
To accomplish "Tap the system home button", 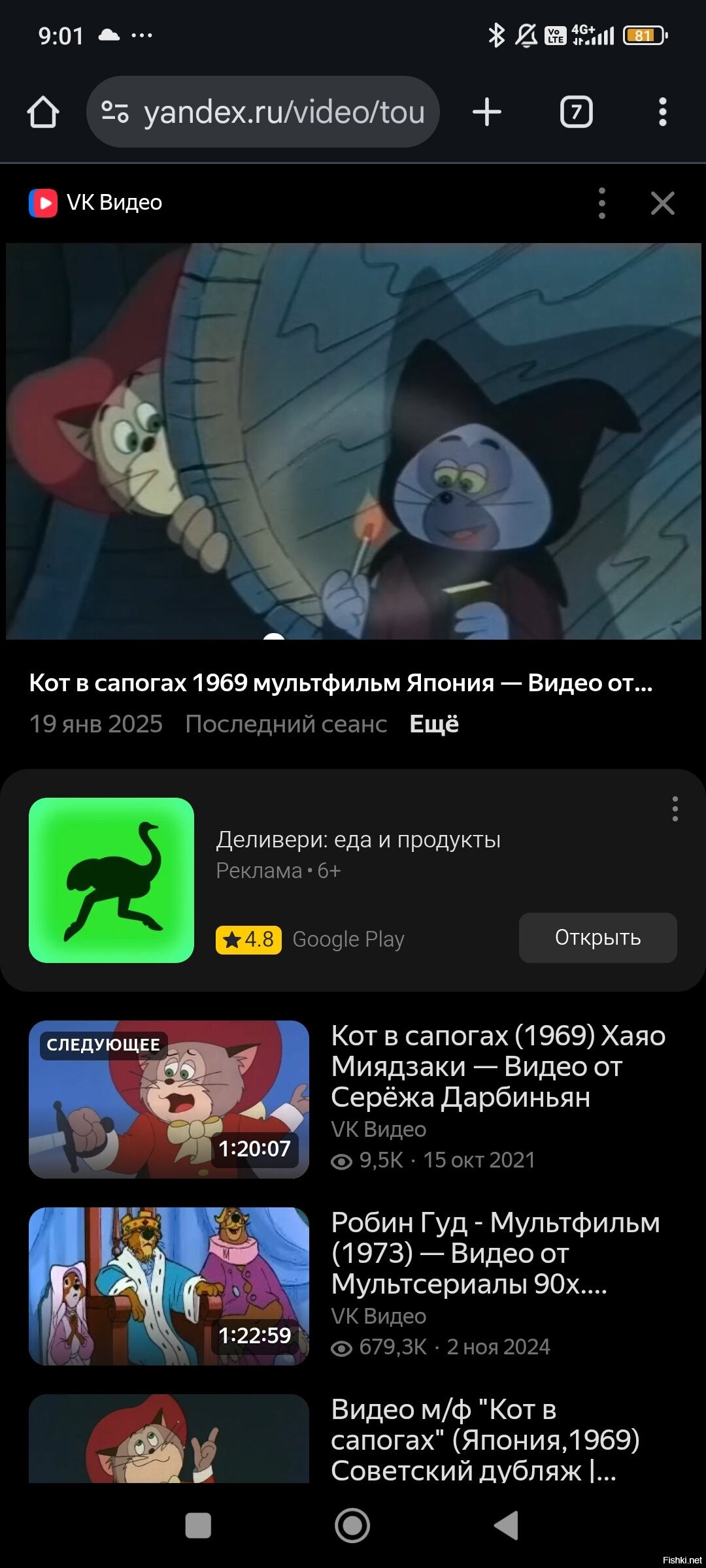I will click(x=352, y=1526).
